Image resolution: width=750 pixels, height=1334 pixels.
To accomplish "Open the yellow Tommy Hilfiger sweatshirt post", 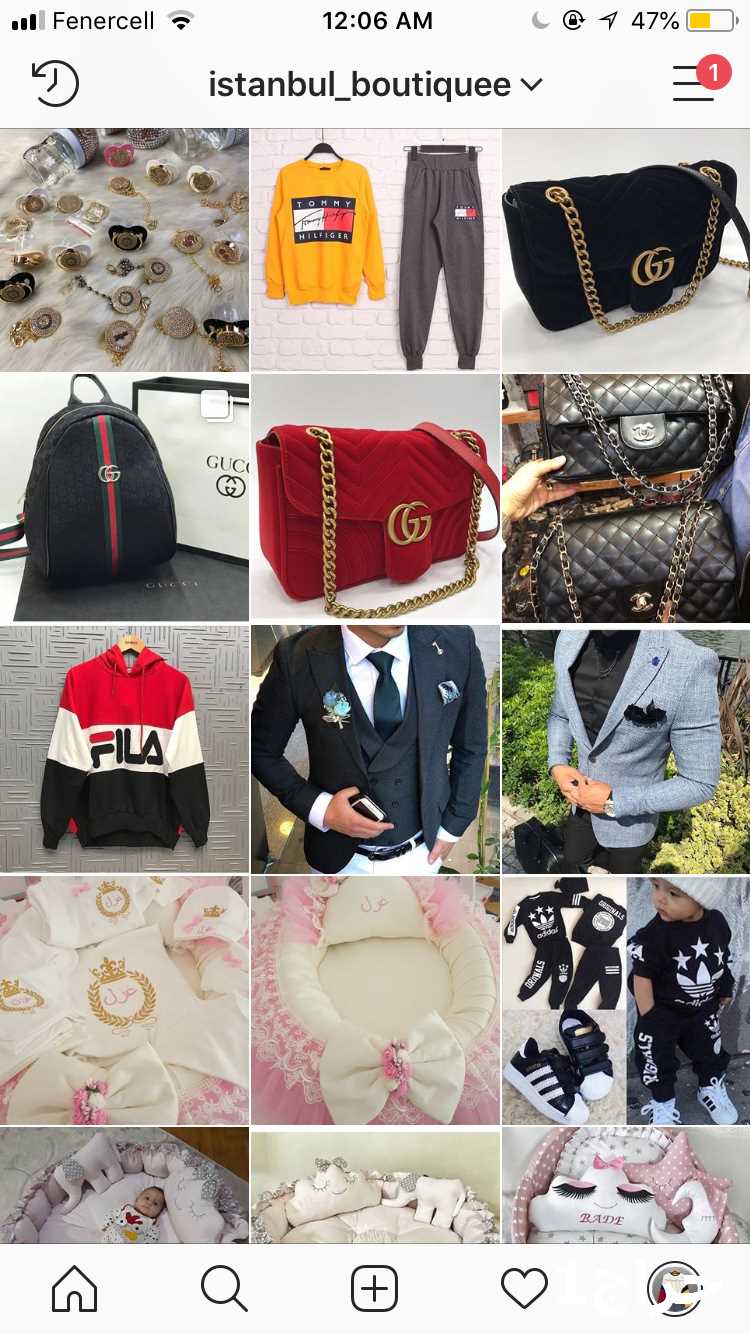I will pyautogui.click(x=375, y=250).
